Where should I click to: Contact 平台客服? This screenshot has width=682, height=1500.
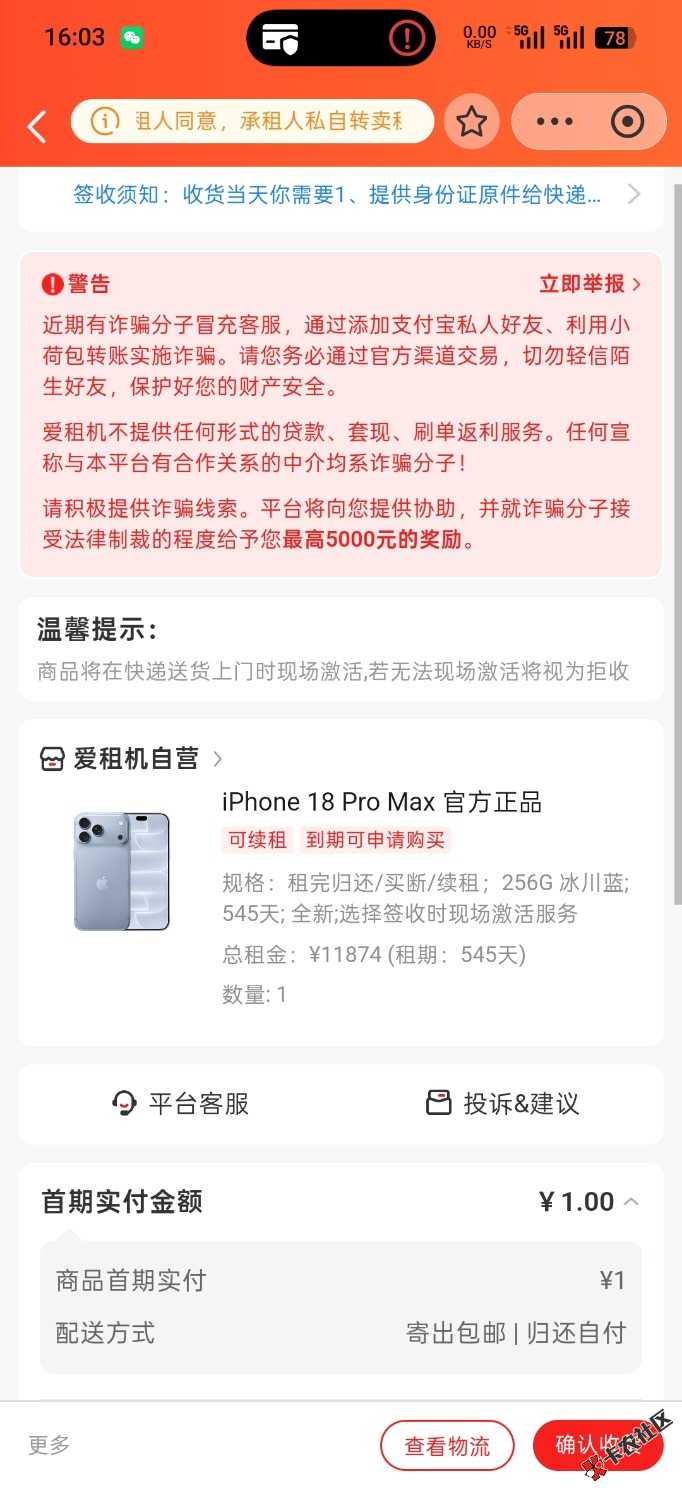click(180, 1104)
